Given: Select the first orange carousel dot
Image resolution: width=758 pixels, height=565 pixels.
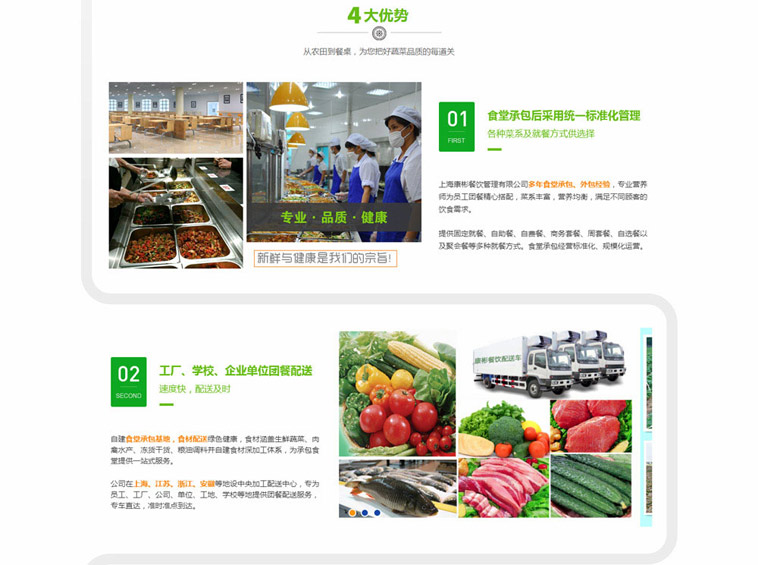Looking at the screenshot, I should tap(353, 512).
